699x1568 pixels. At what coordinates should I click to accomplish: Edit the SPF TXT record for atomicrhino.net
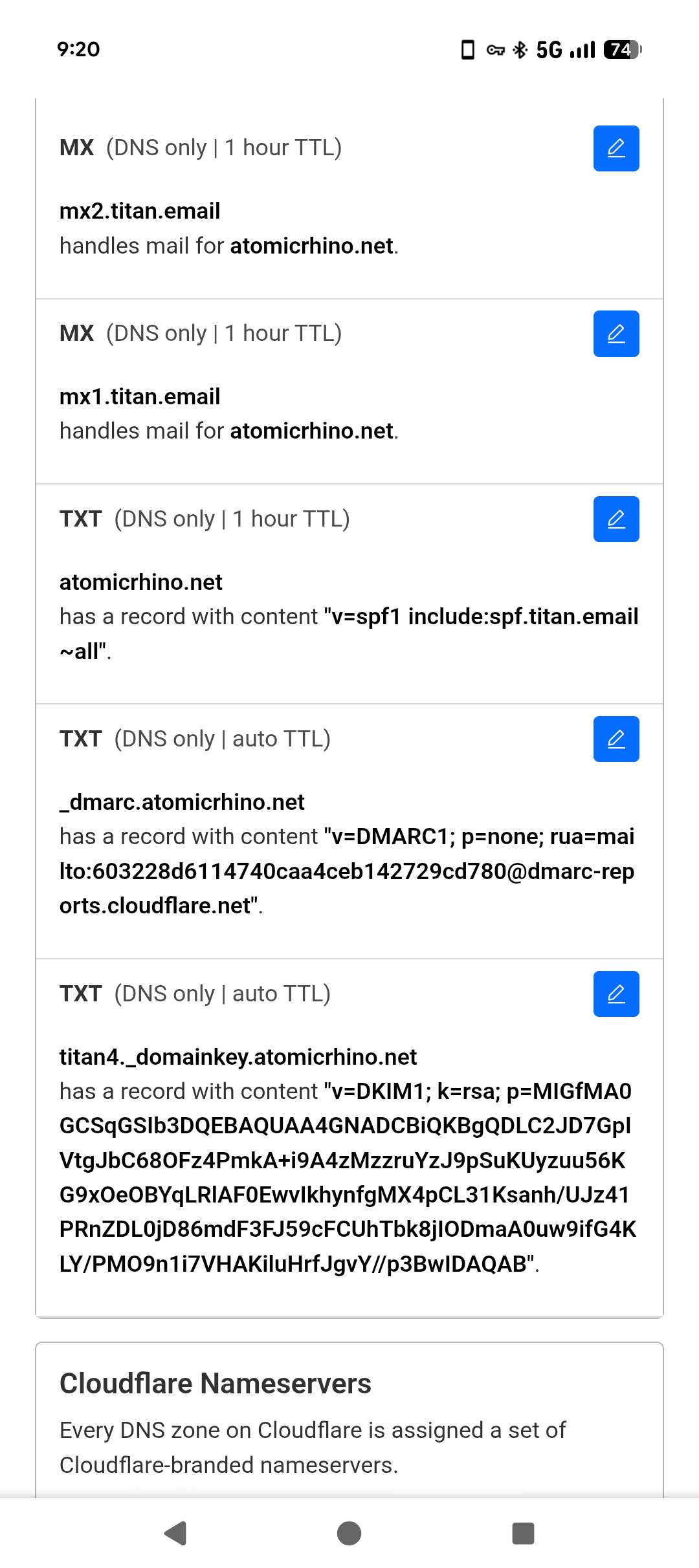coord(616,519)
